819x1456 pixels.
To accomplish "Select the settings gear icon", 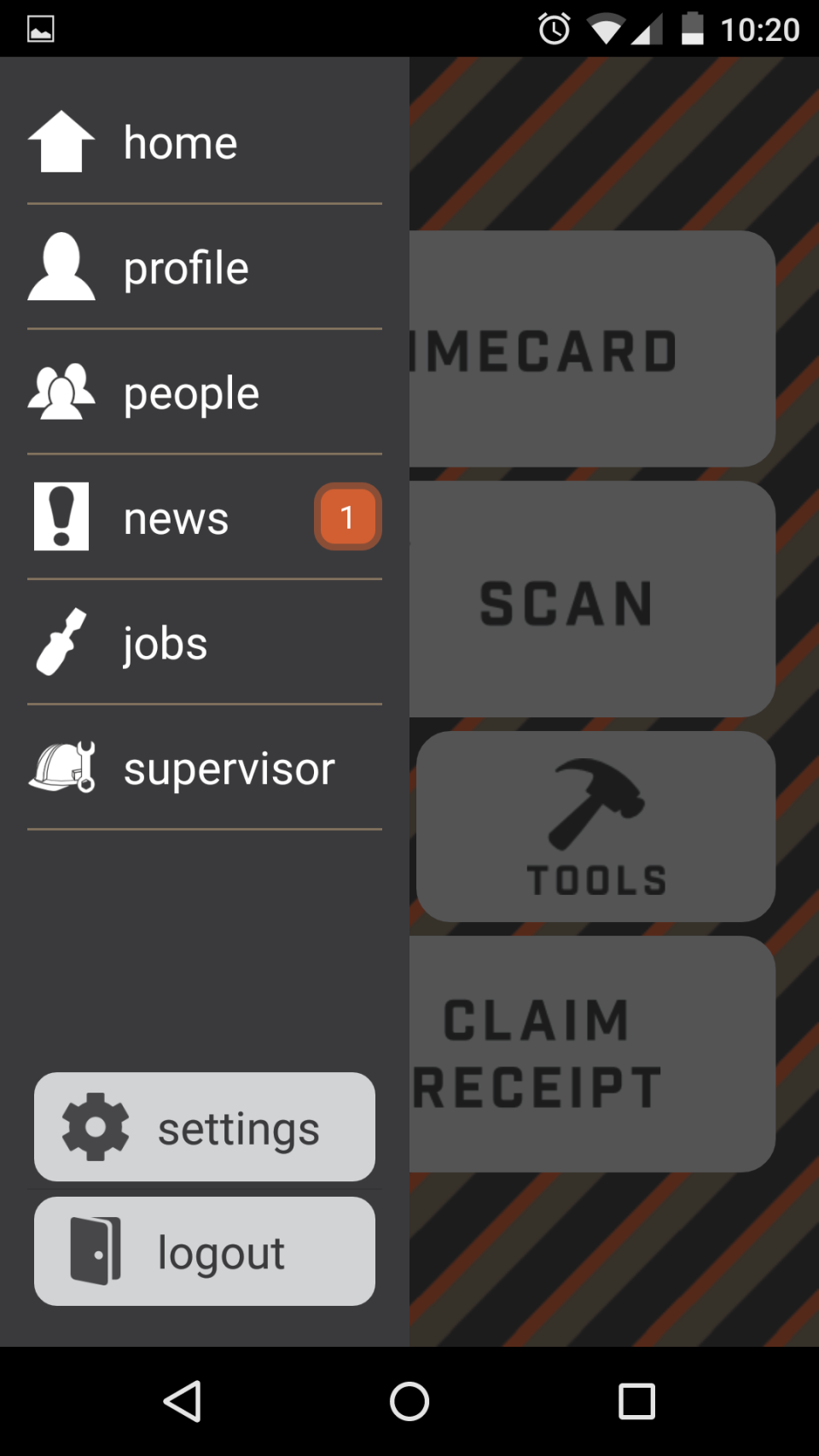I will pos(96,1127).
